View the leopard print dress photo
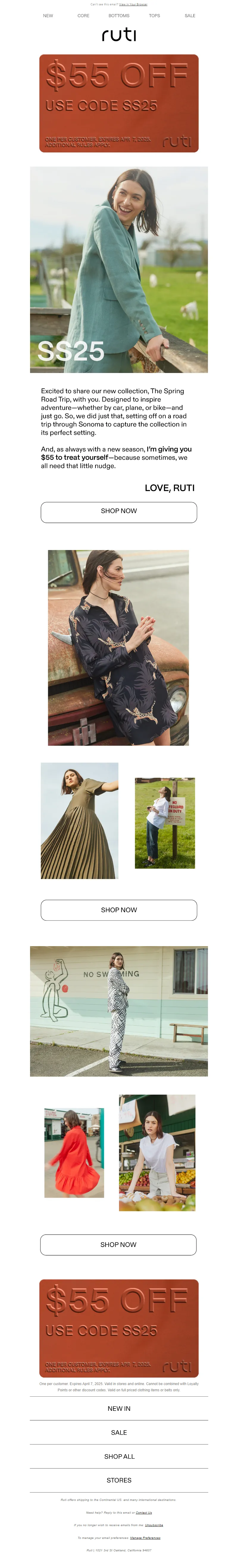Screen dimensions: 238x1568 point(118,648)
